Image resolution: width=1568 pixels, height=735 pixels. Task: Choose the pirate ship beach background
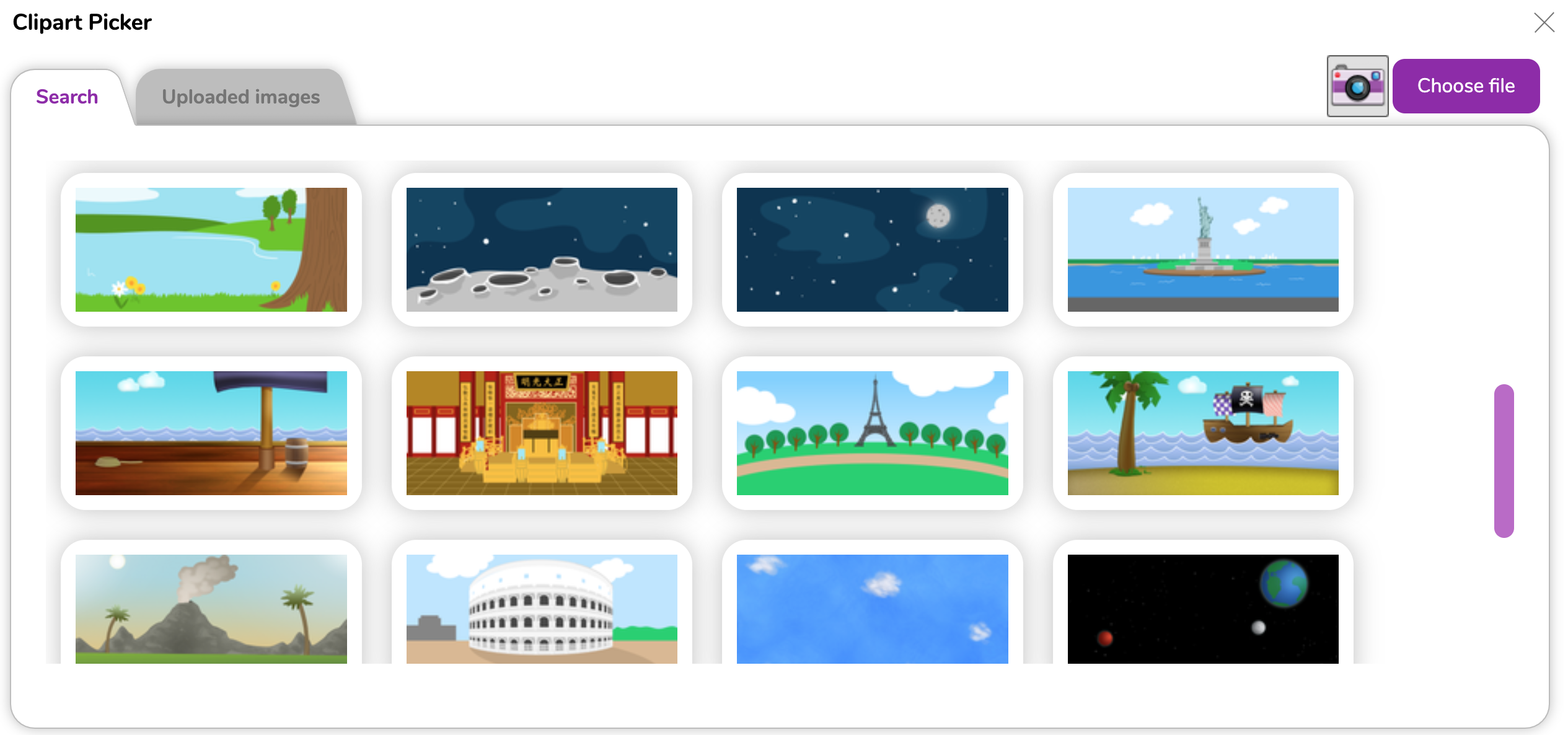pyautogui.click(x=1202, y=433)
